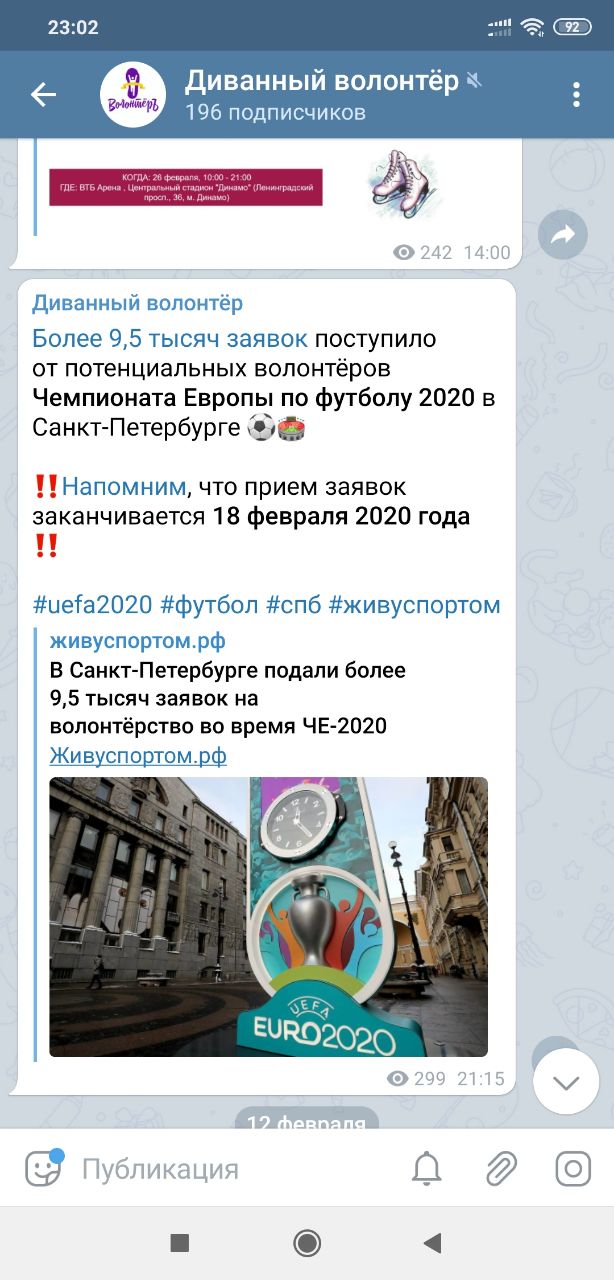Tap the system home button
Viewport: 614px width, 1280px height.
[307, 1243]
